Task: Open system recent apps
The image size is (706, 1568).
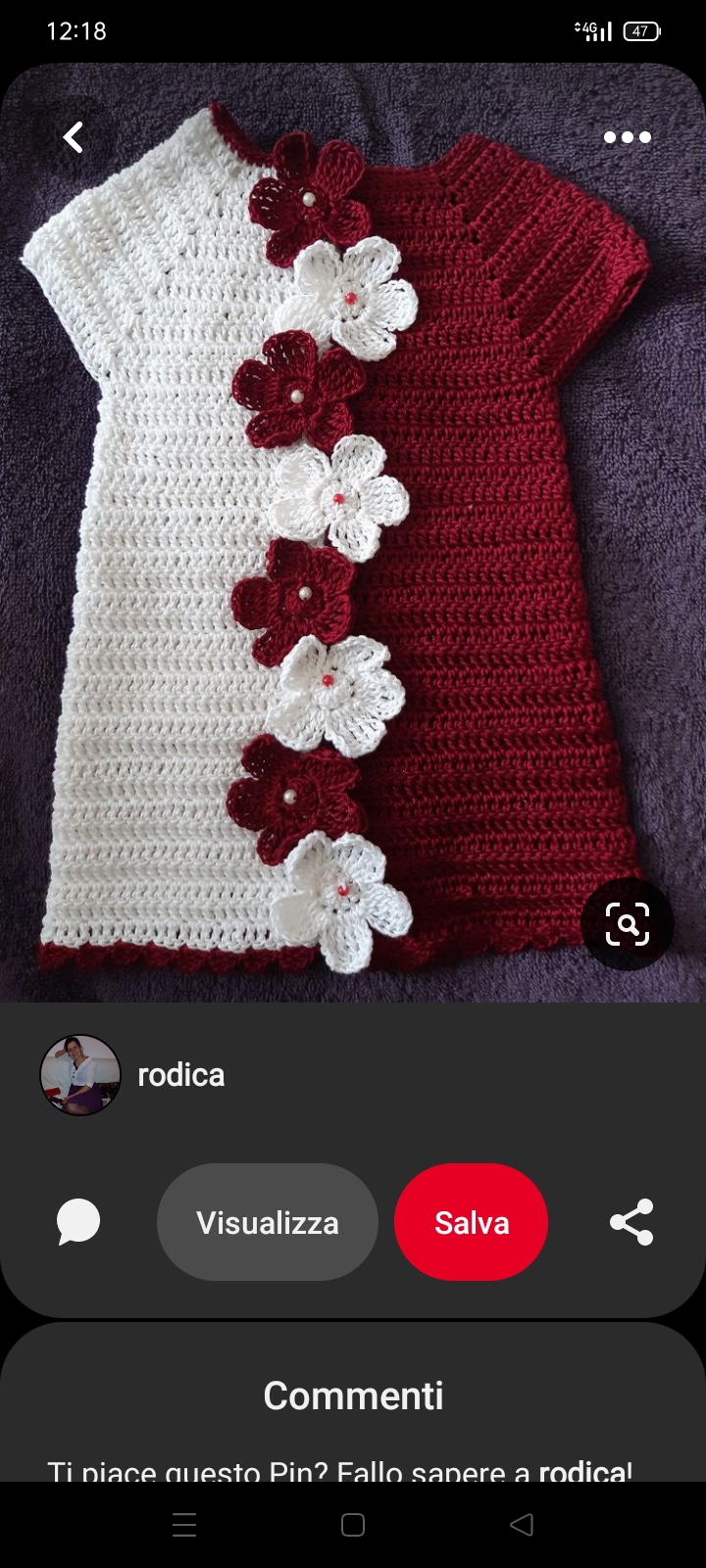Action: click(x=184, y=1525)
